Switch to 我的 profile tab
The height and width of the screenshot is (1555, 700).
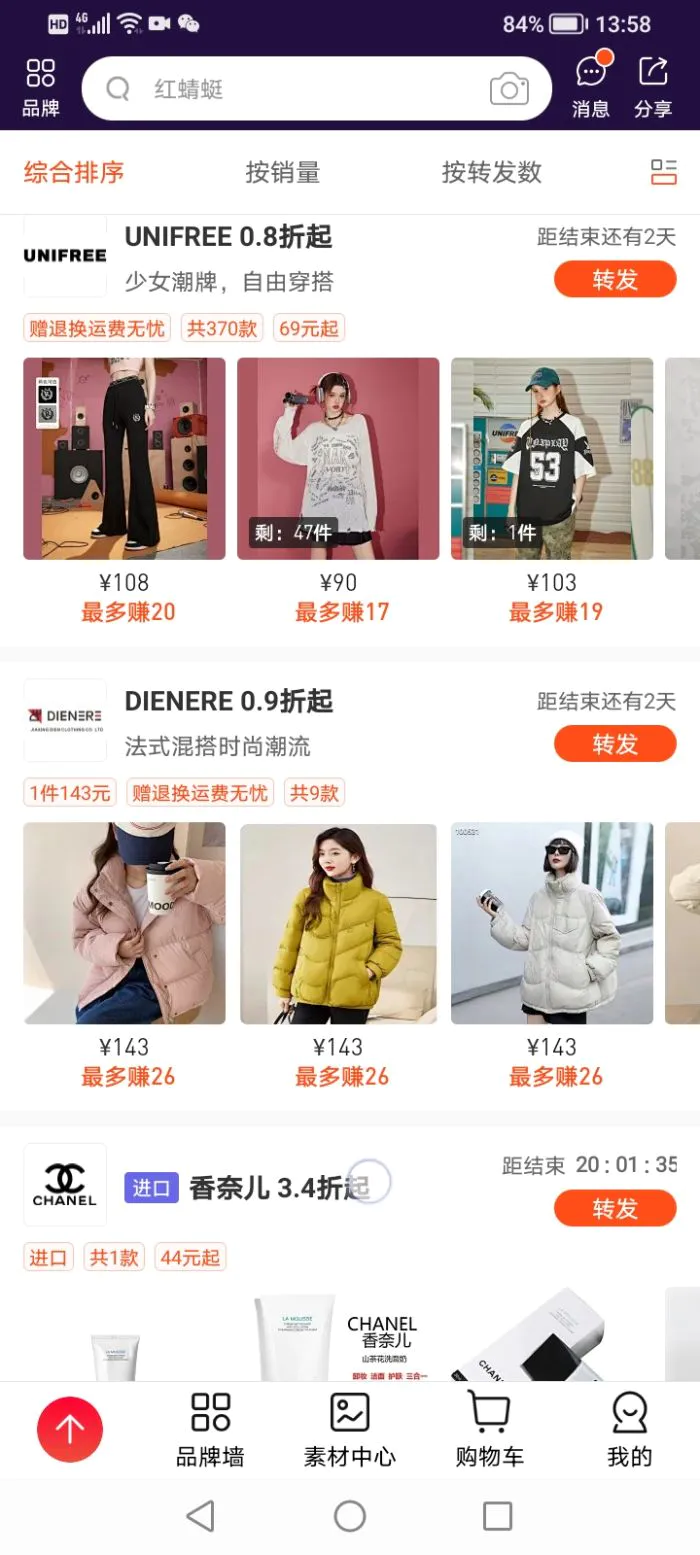click(629, 1430)
